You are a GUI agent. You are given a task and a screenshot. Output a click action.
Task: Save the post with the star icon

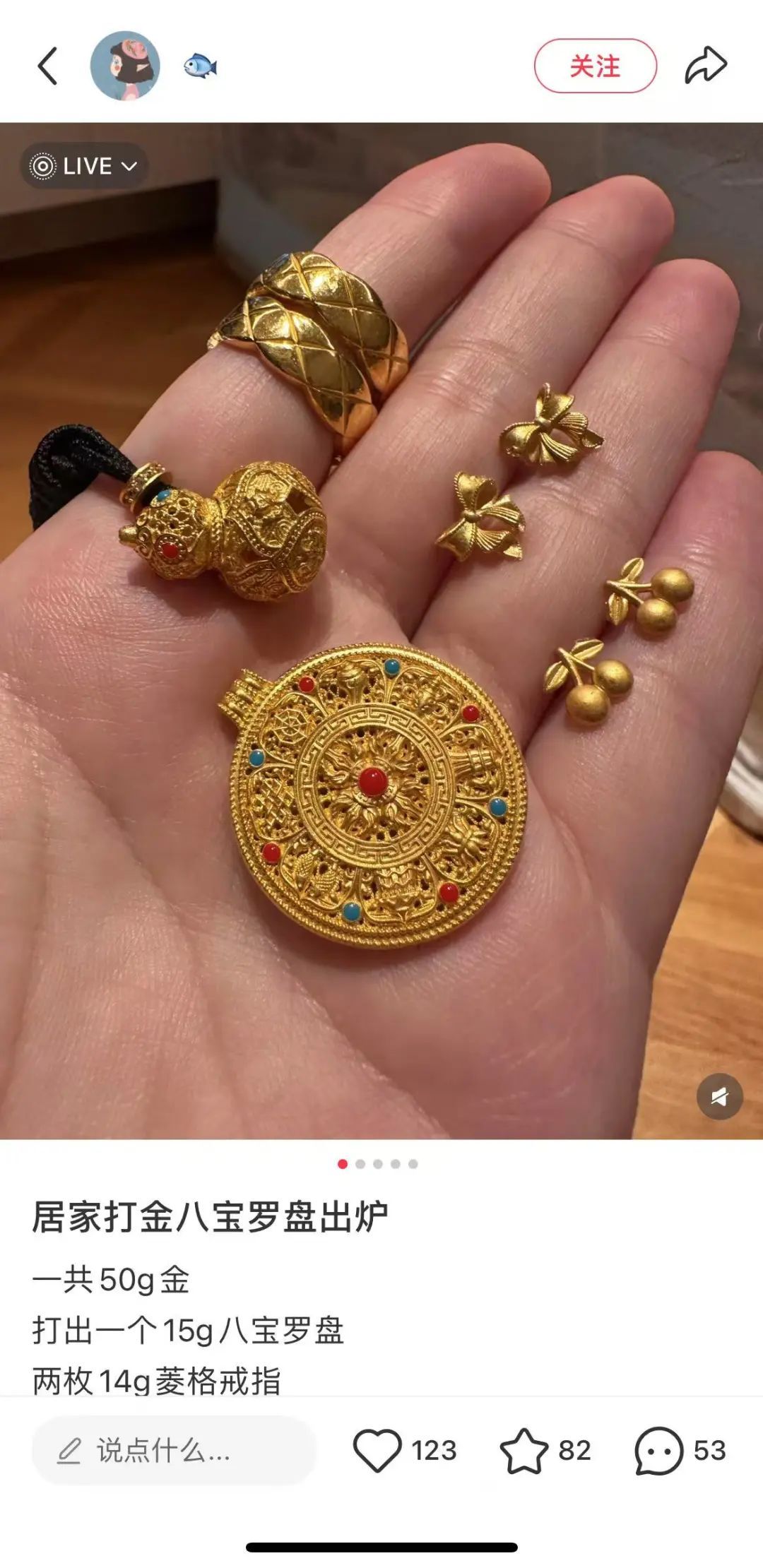pos(524,1451)
